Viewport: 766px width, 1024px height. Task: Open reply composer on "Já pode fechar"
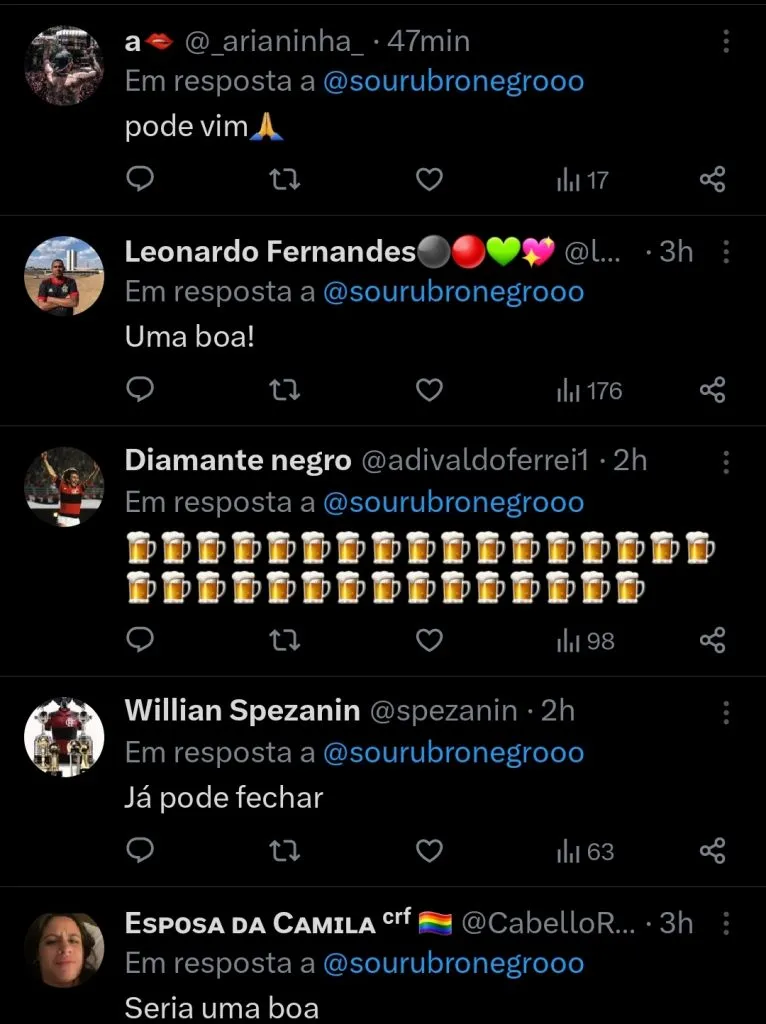[x=140, y=851]
